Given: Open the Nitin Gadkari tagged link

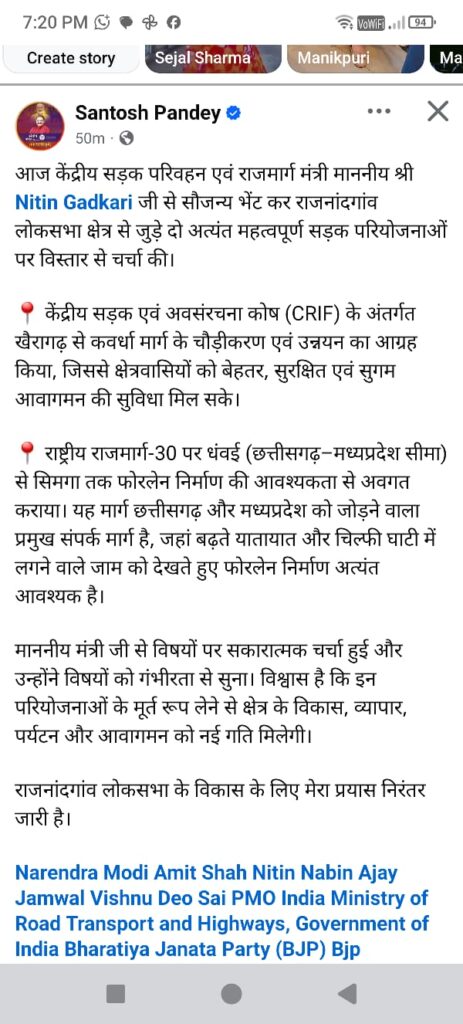Looking at the screenshot, I should [74, 202].
